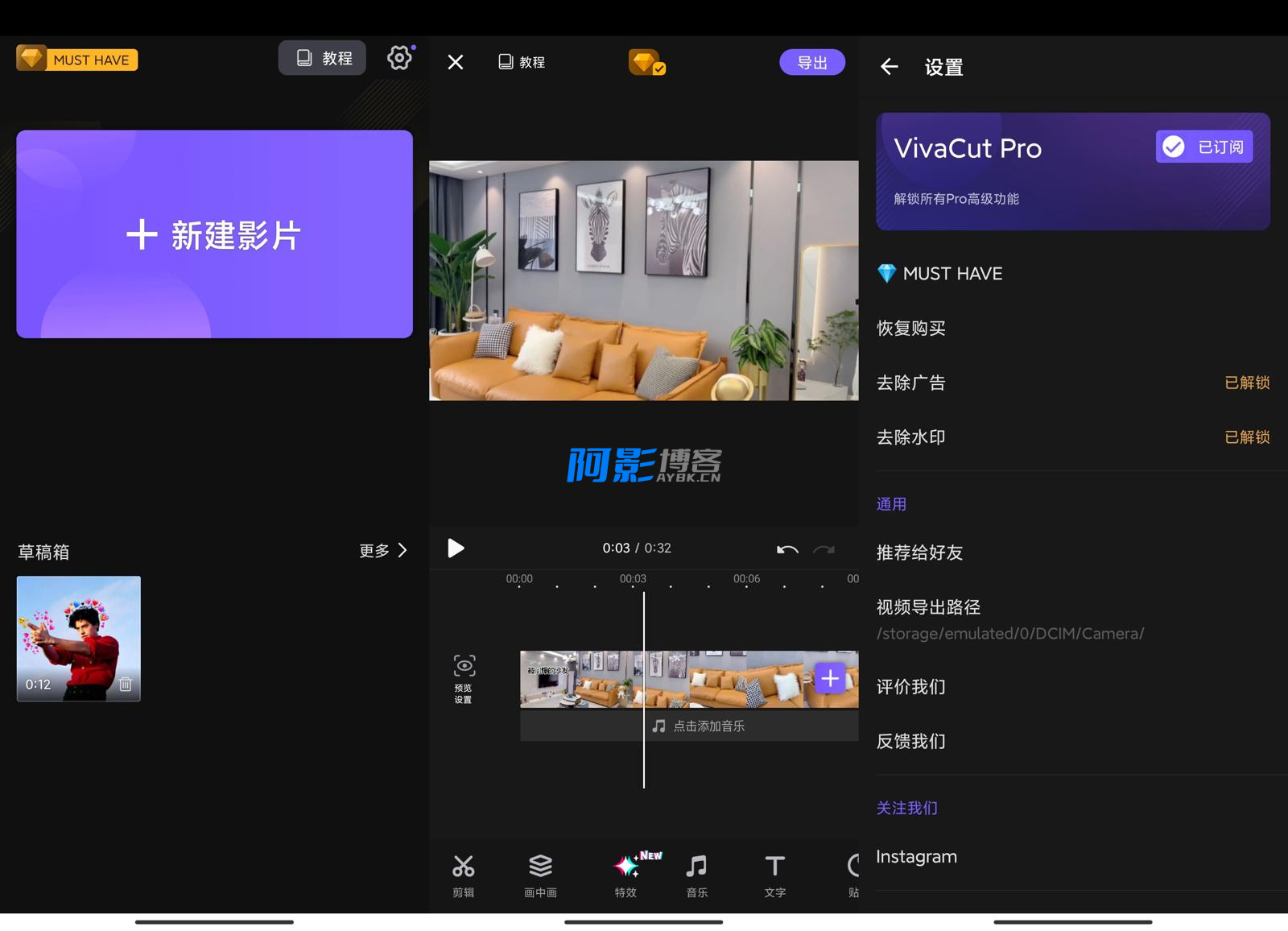Open the 画中画 picture-in-picture tool
The width and height of the screenshot is (1288, 931).
coord(540,875)
